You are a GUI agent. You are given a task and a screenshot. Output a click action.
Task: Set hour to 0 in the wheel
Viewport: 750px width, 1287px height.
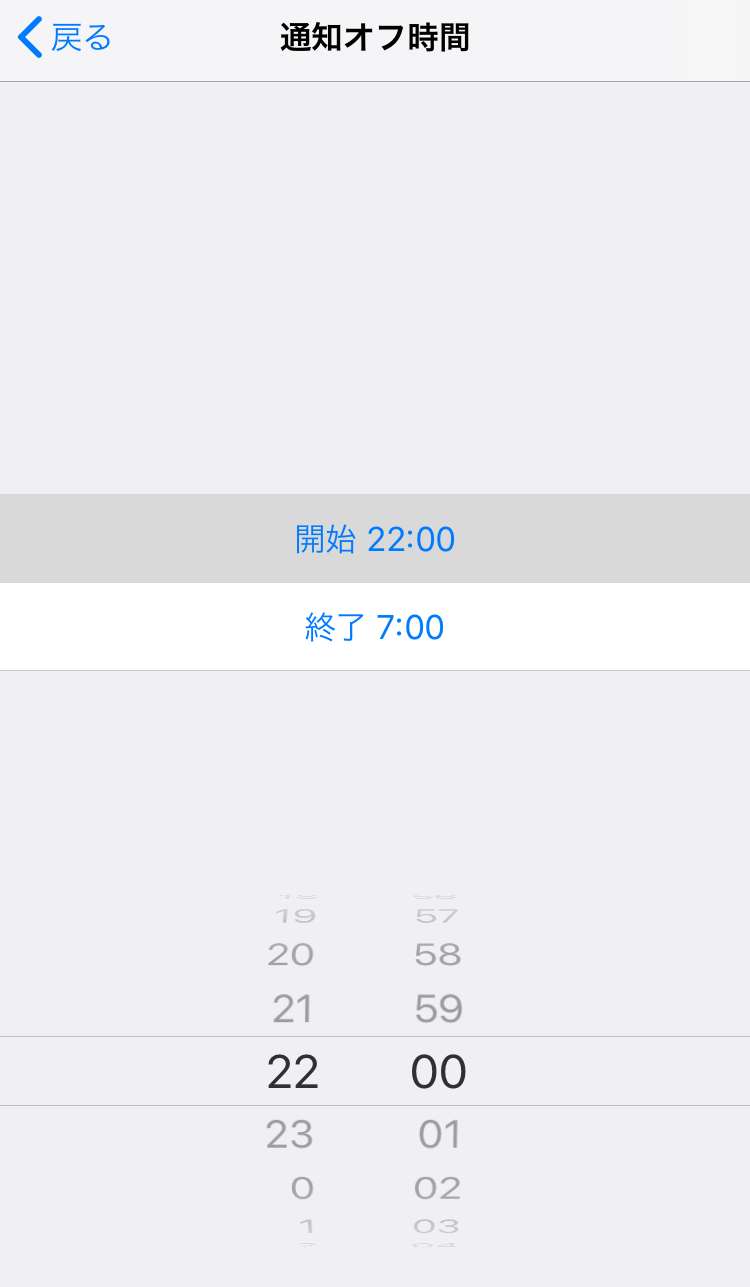pyautogui.click(x=302, y=1188)
